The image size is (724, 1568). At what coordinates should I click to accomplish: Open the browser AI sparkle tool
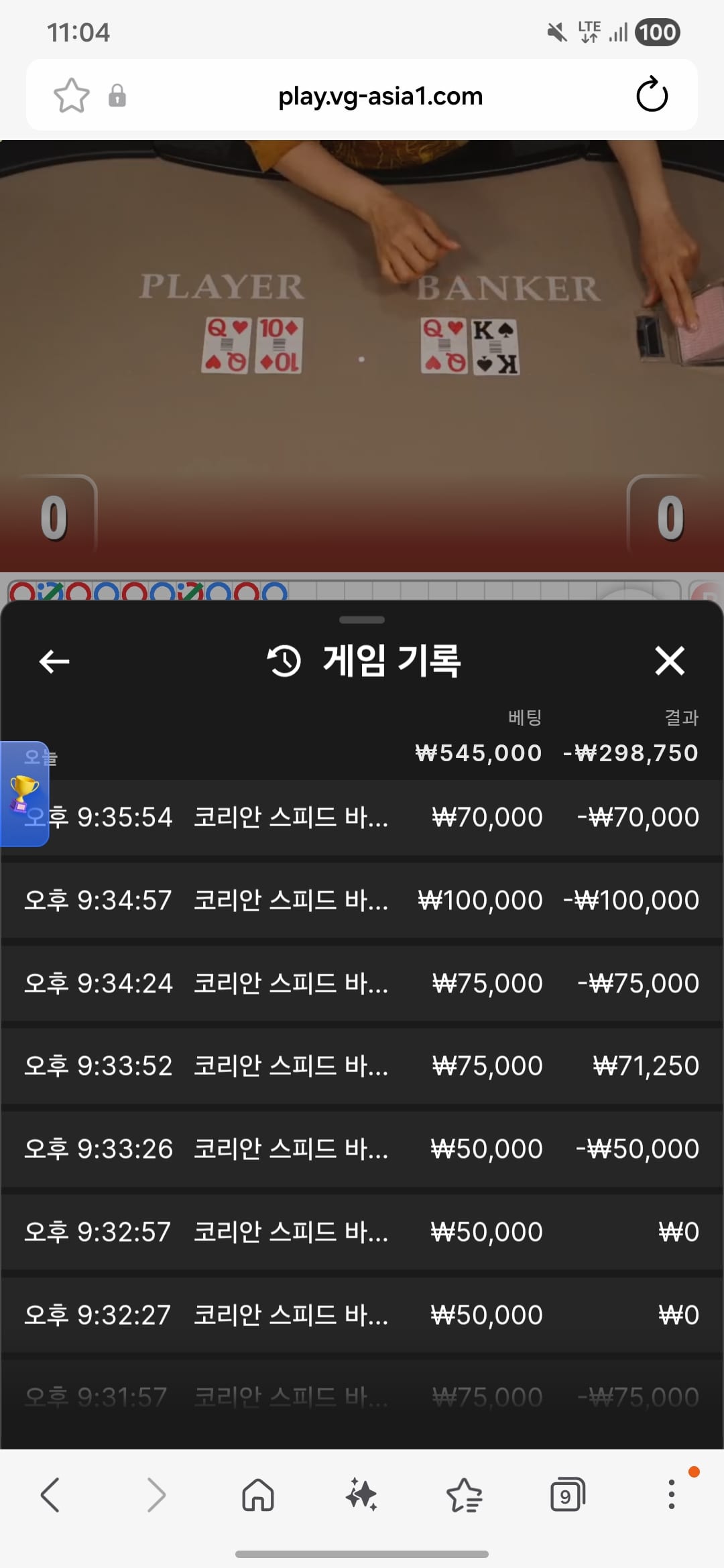(x=361, y=1494)
